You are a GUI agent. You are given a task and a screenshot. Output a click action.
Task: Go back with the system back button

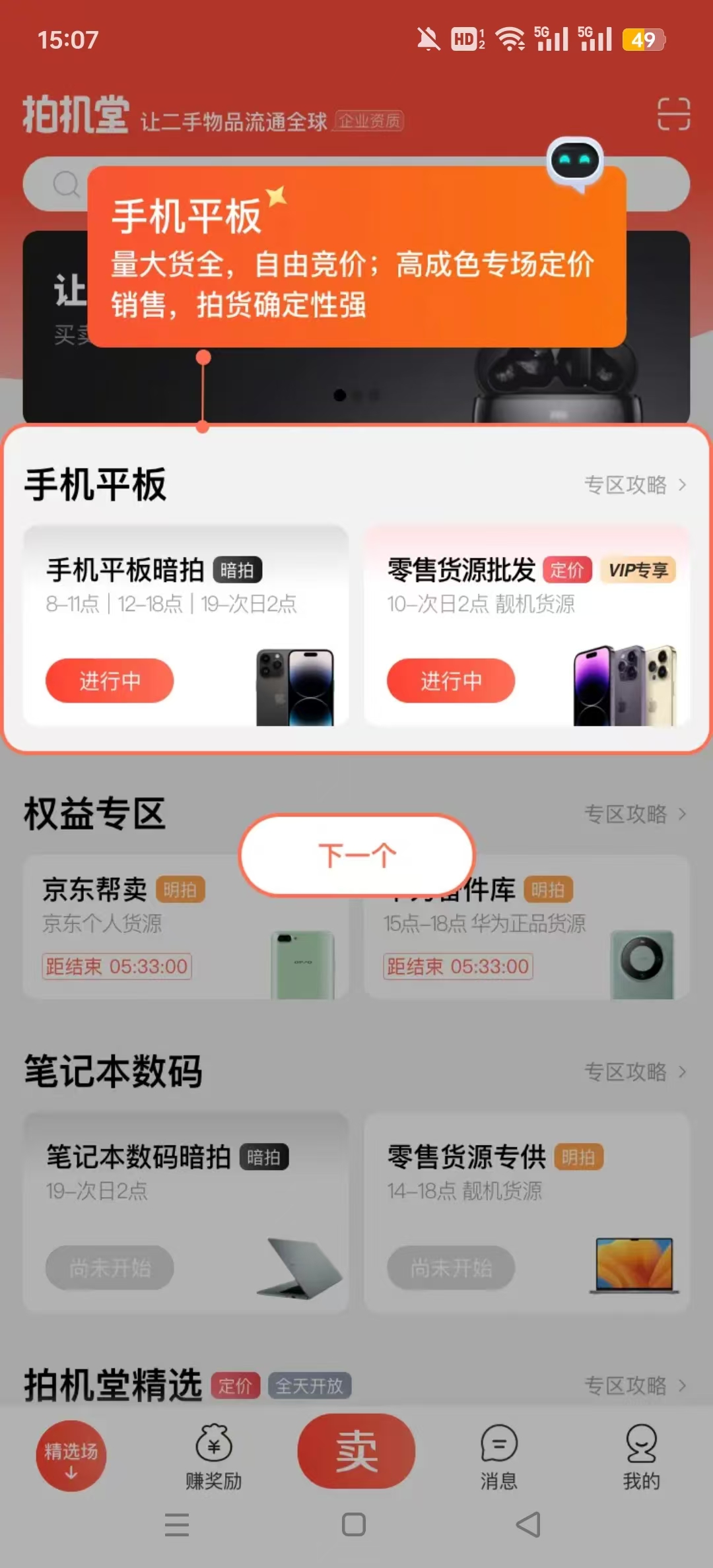click(528, 1524)
